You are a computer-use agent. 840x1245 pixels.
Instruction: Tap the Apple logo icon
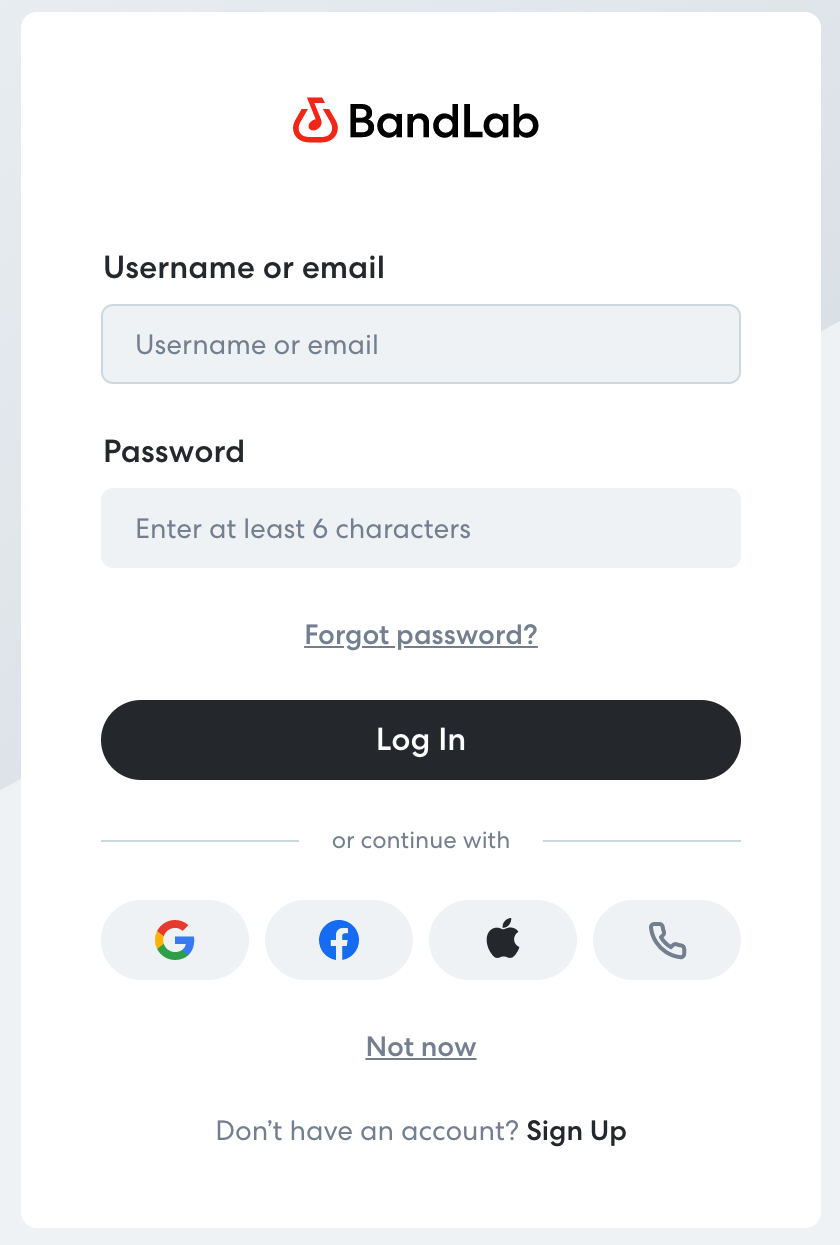coord(502,939)
